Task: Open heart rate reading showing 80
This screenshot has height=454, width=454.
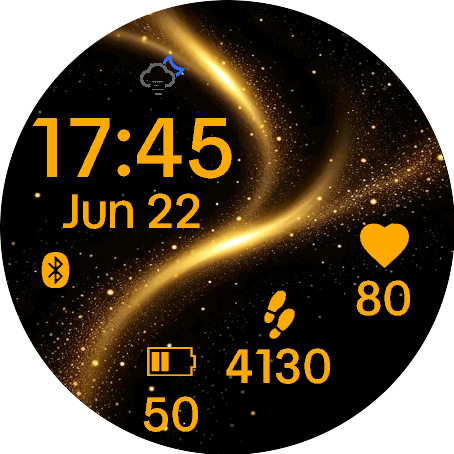Action: 384,270
